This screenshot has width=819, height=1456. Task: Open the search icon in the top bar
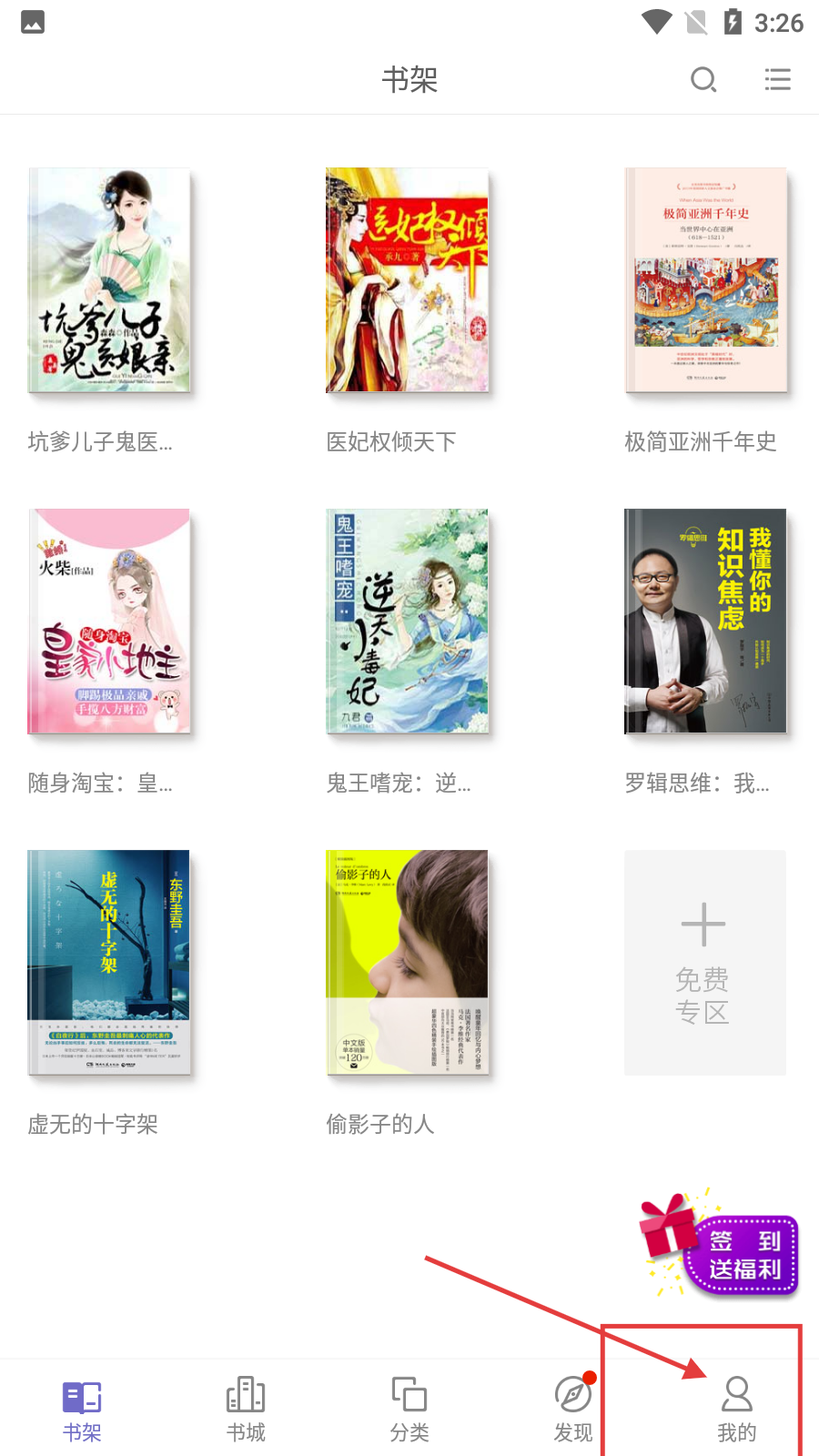pos(703,80)
